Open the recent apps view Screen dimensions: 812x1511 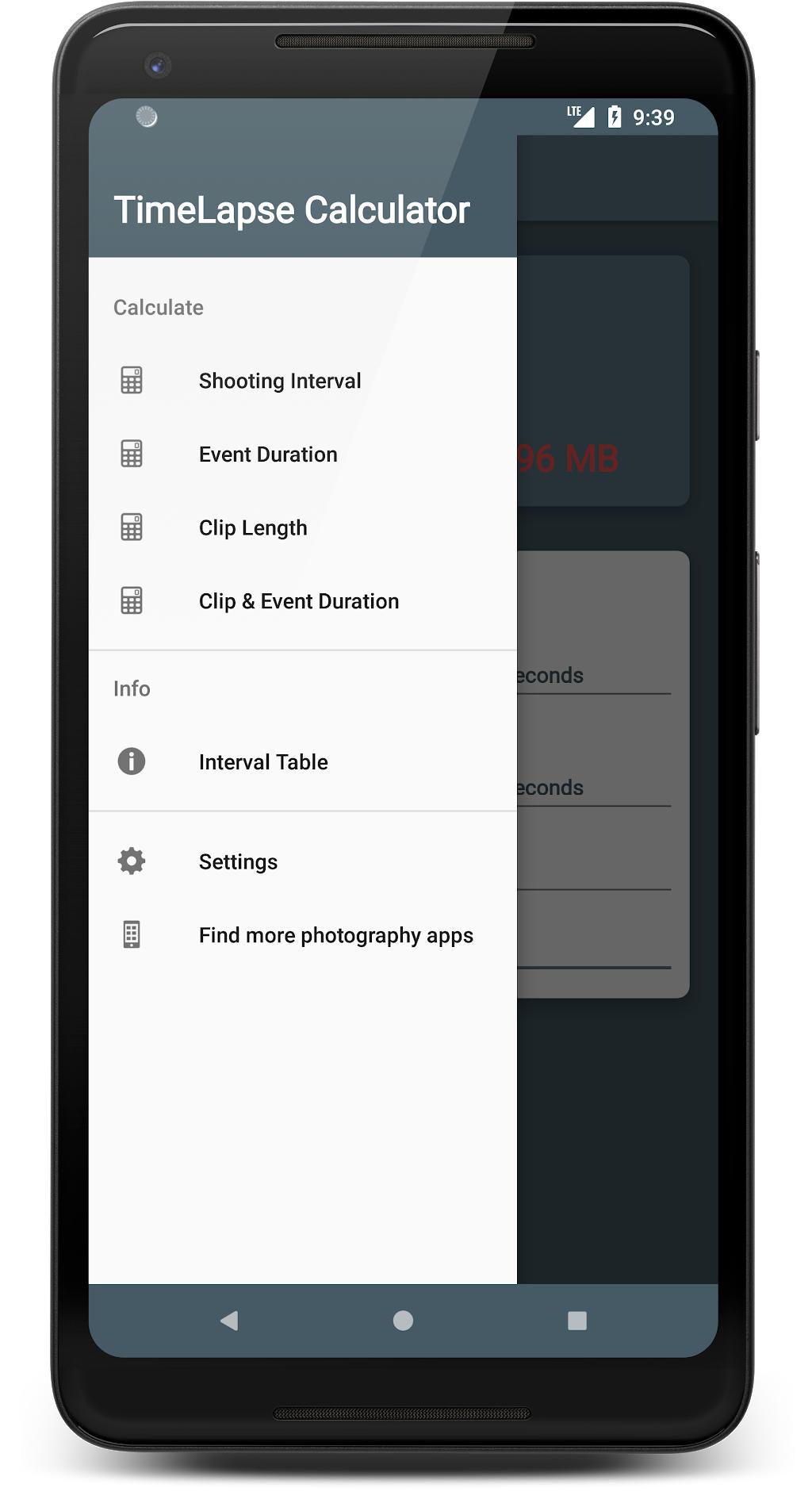pos(577,1321)
